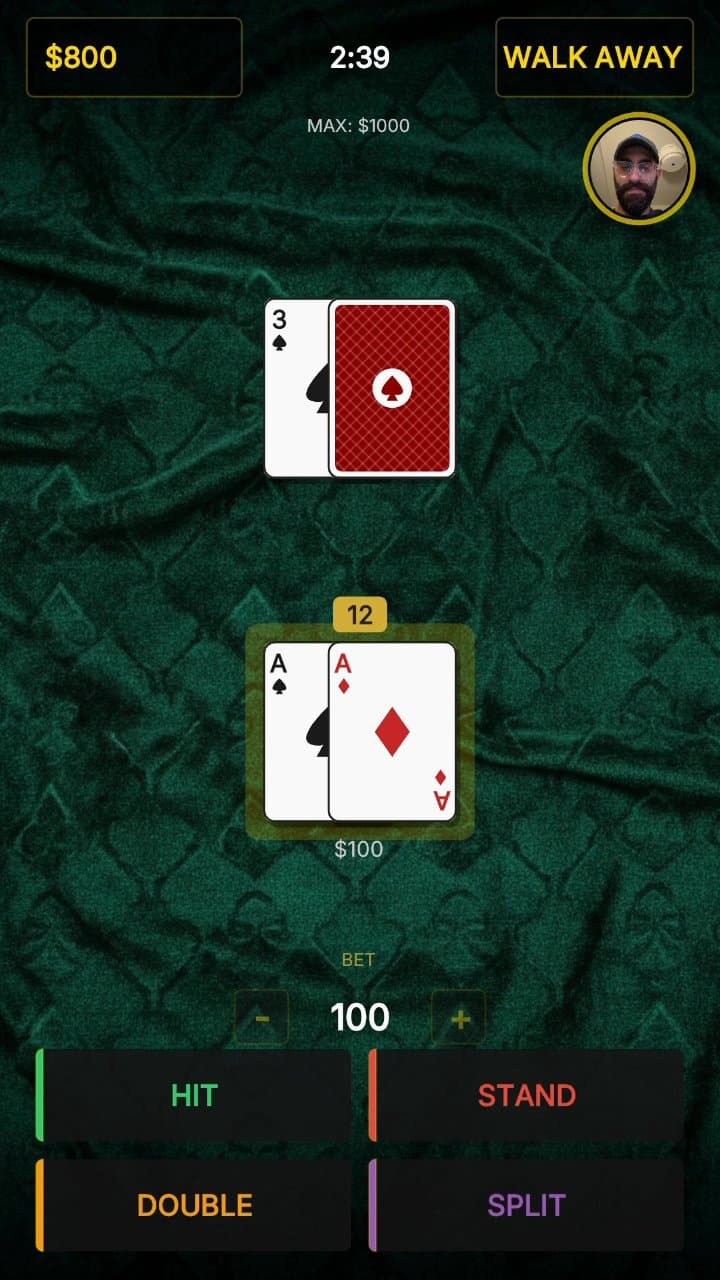Viewport: 720px width, 1280px height.
Task: Open the player profile avatar
Action: 639,168
